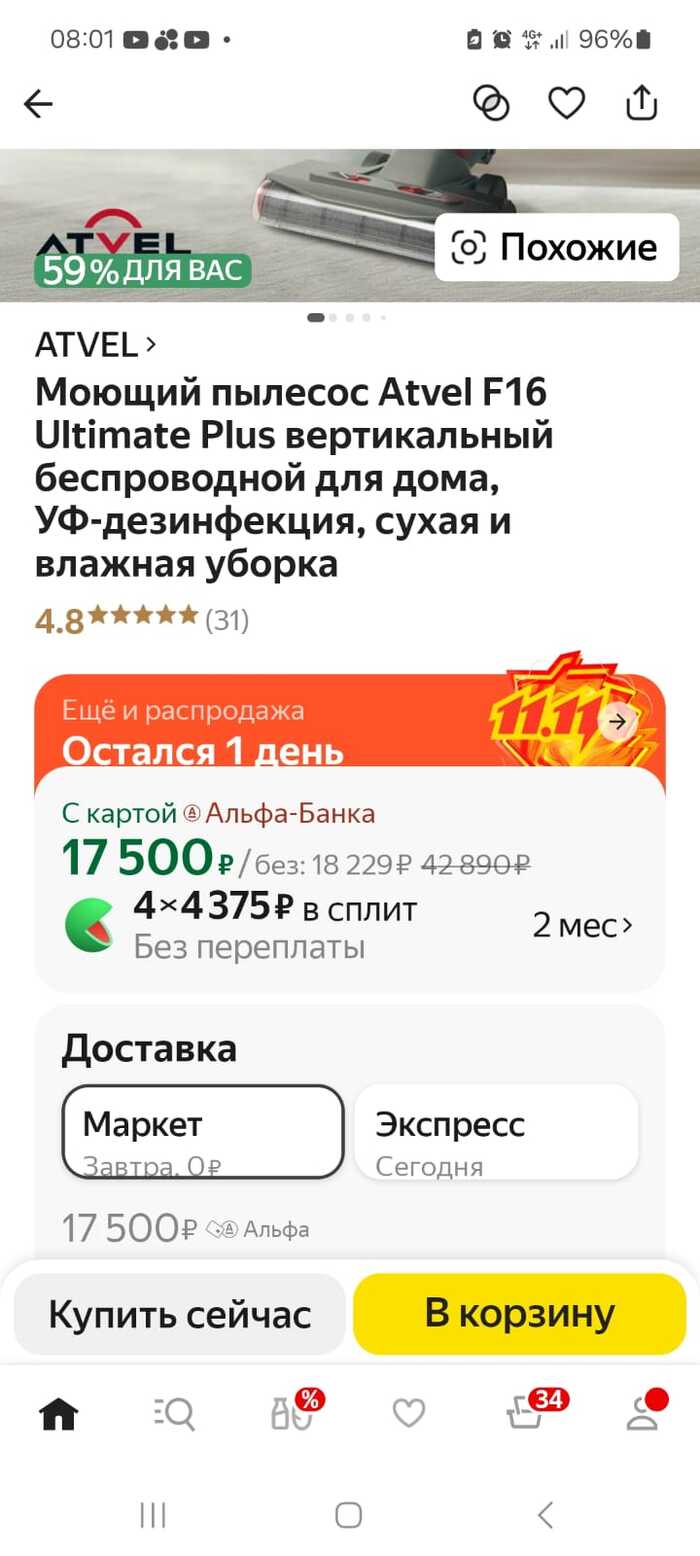Share this Atvel product
Screen dimensions: 700x1556
[x=641, y=103]
